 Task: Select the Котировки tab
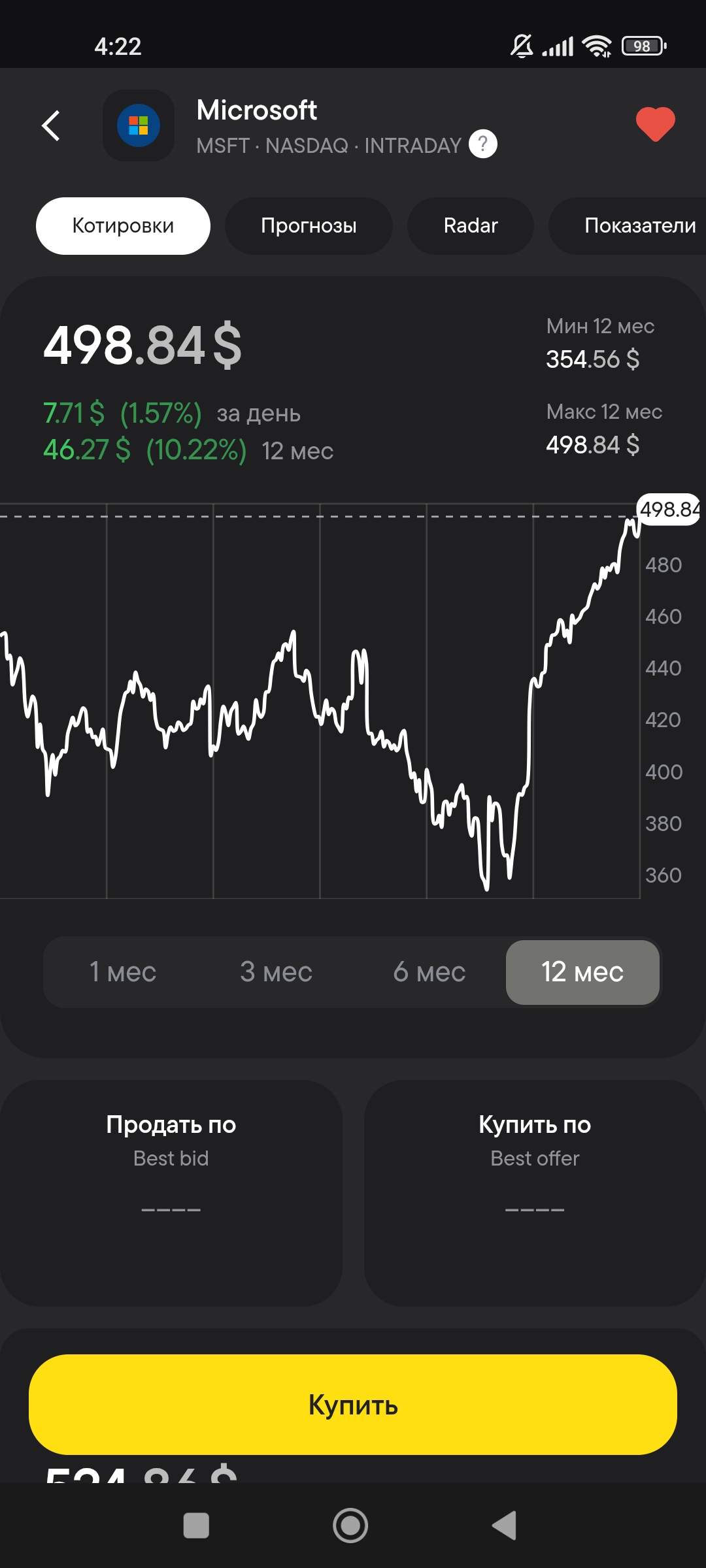123,226
